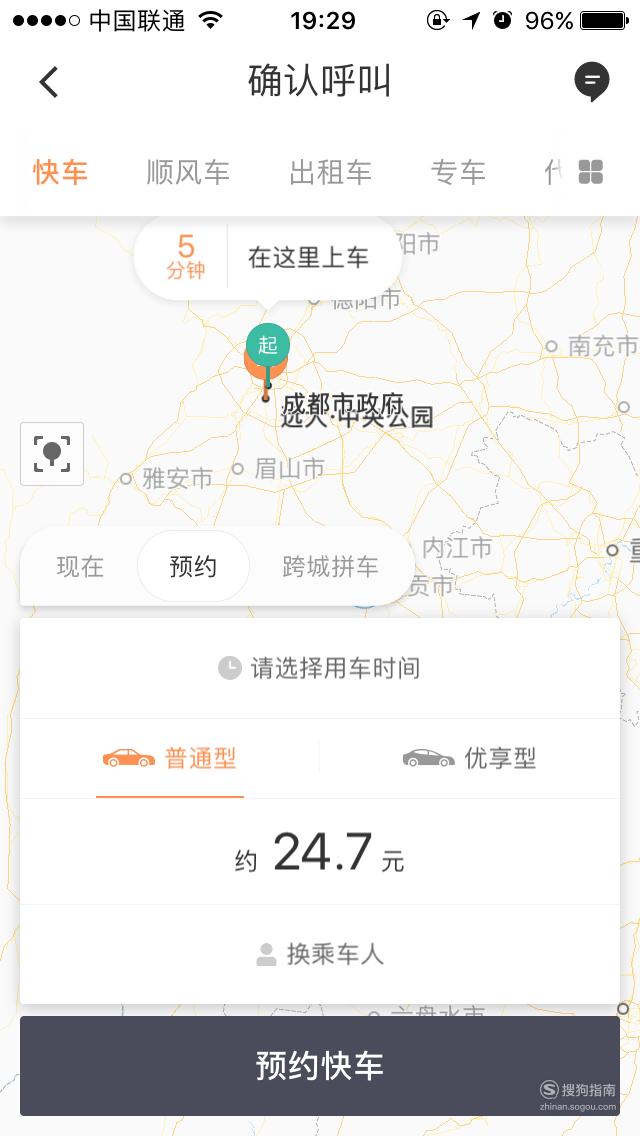Select the 预约 option
The height and width of the screenshot is (1136, 640).
click(x=193, y=567)
